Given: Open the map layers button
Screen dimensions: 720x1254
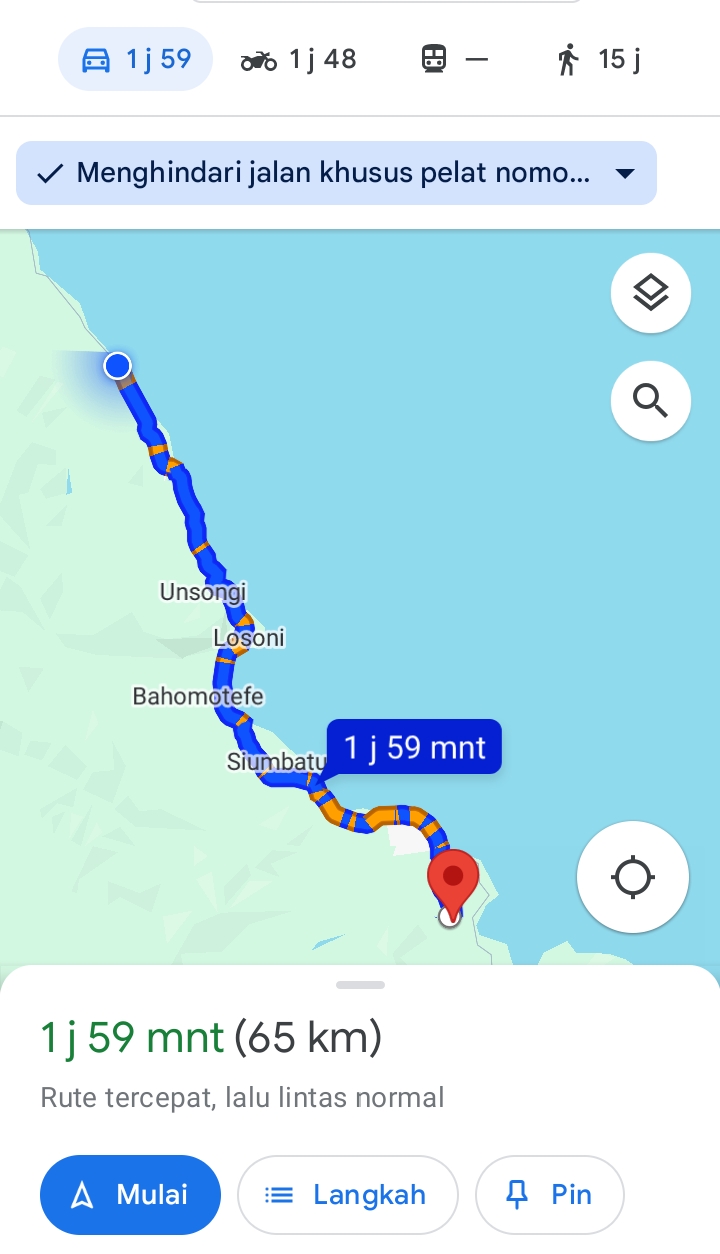Looking at the screenshot, I should click(x=651, y=293).
